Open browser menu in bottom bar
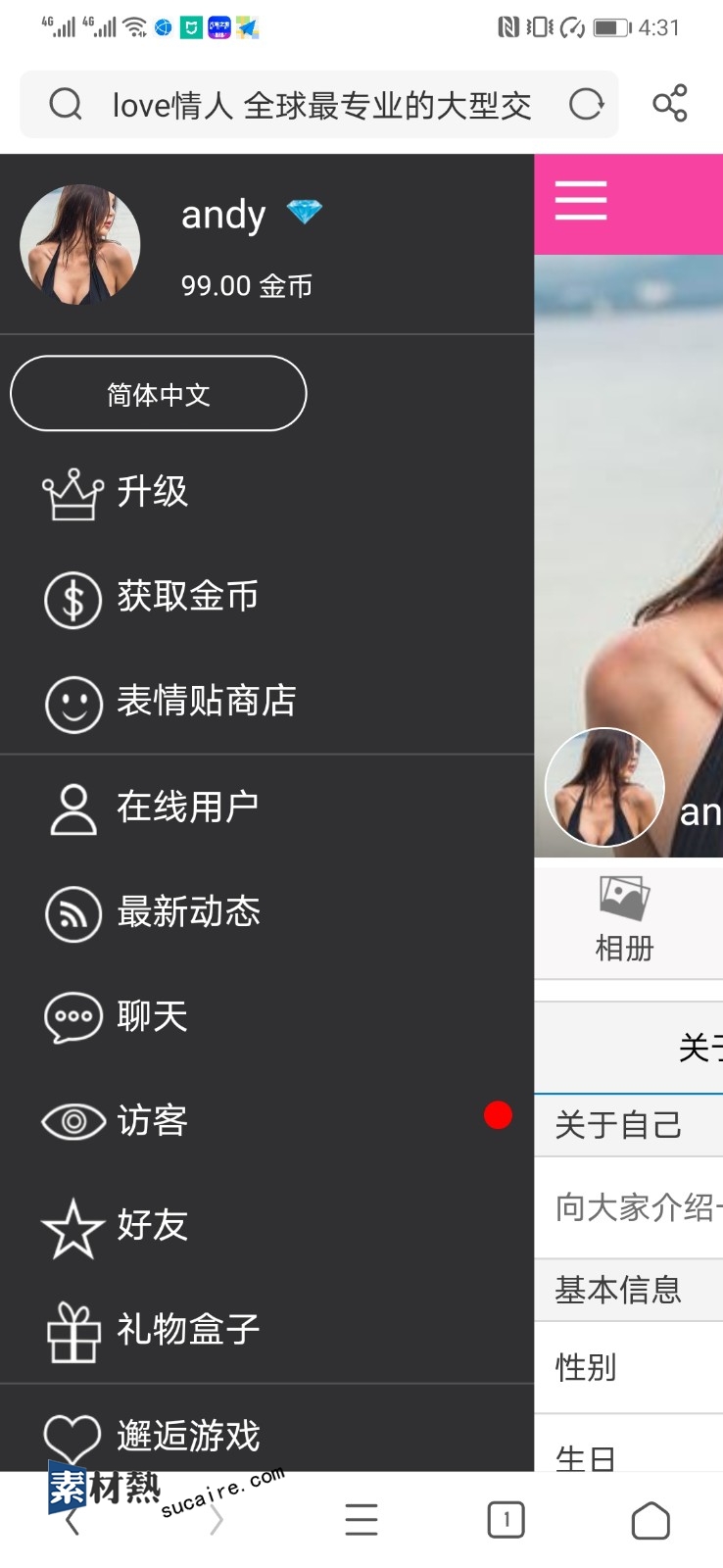The image size is (723, 1568). coord(361,1520)
